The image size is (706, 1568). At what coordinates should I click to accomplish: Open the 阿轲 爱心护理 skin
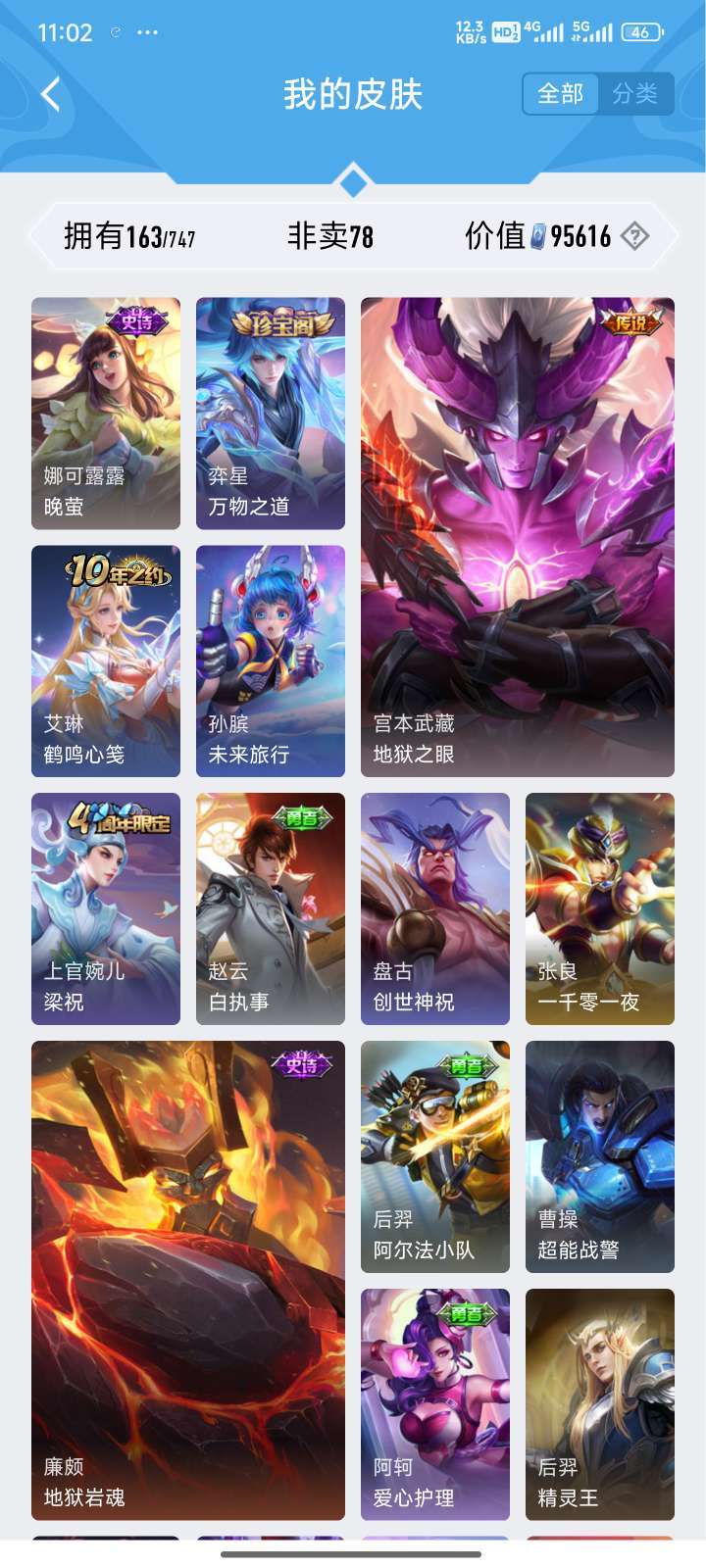pos(435,1403)
